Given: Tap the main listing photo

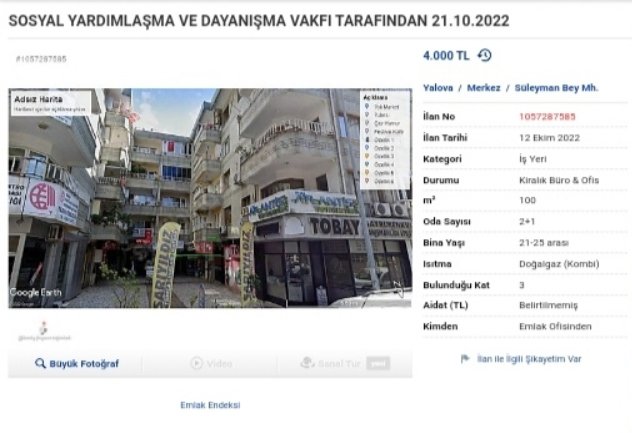Looking at the screenshot, I should click(210, 198).
